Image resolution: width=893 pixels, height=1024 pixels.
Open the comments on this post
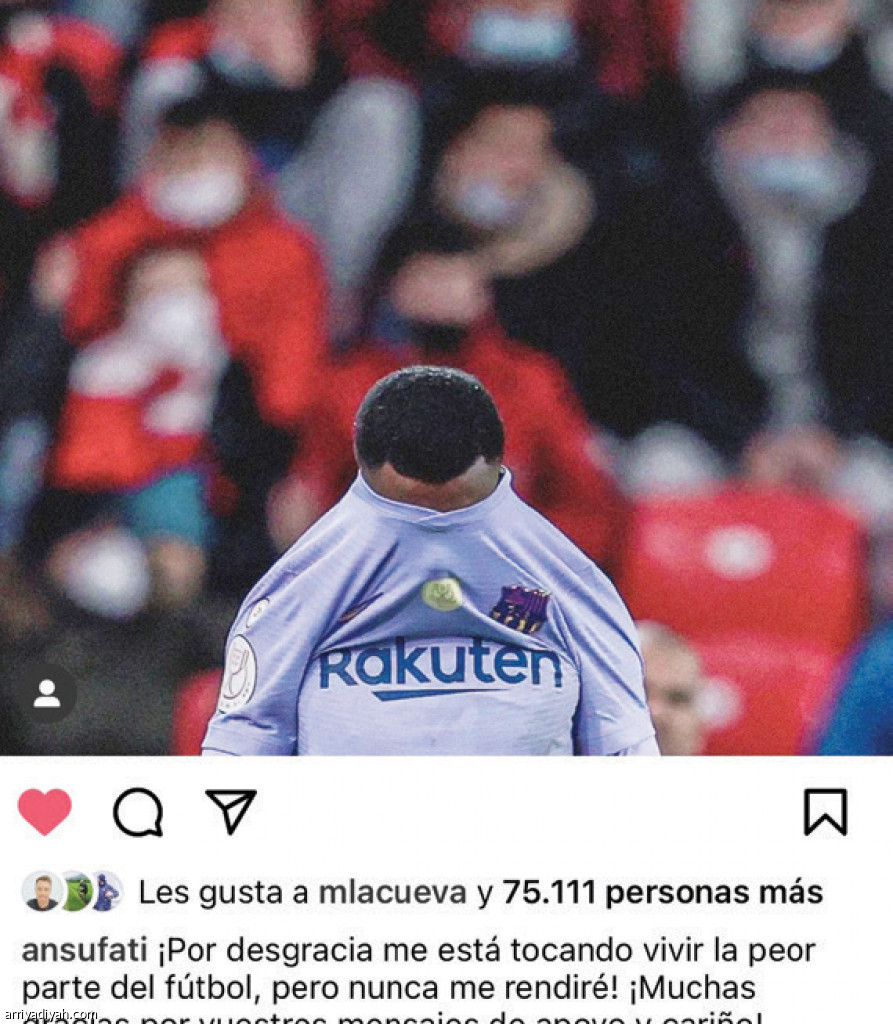(x=138, y=812)
